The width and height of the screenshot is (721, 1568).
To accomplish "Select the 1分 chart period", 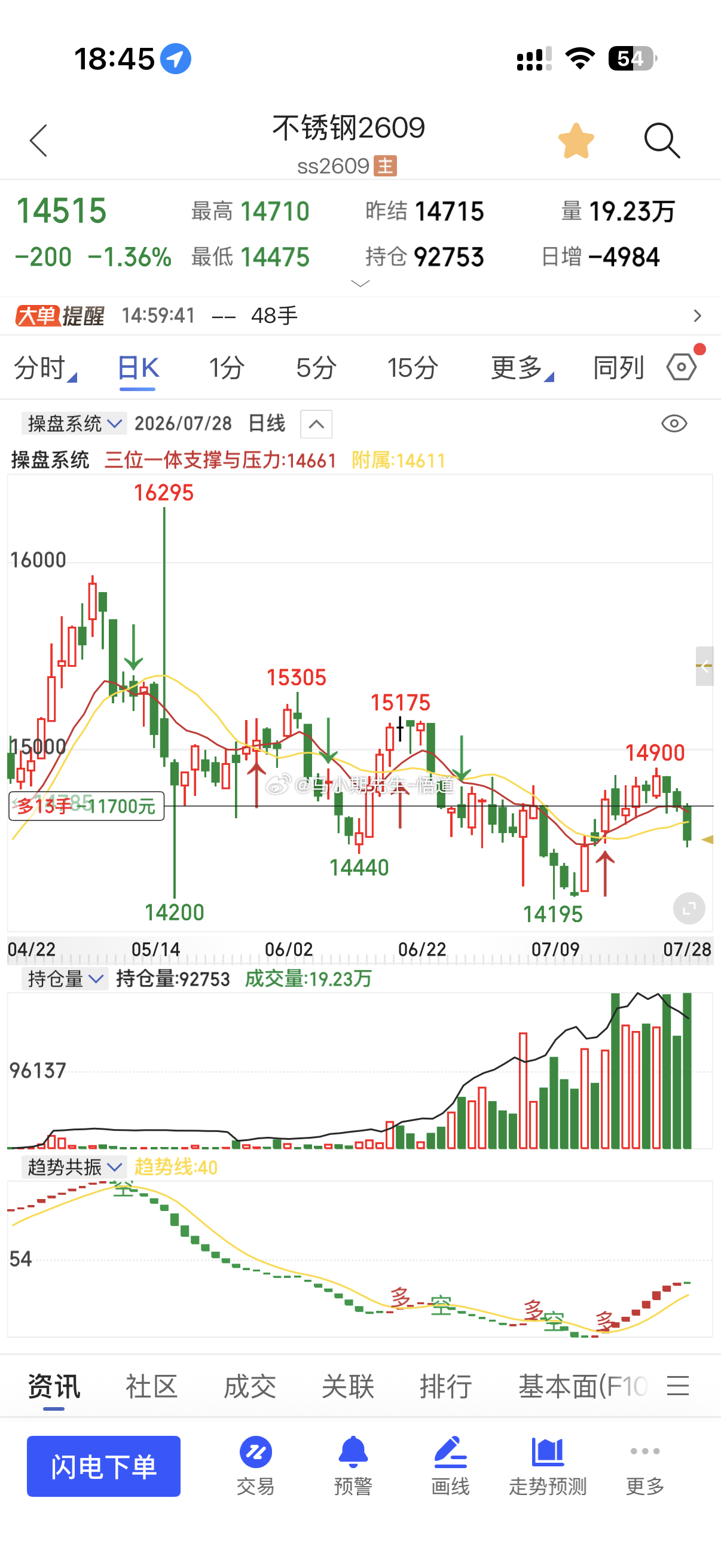I will 227,368.
